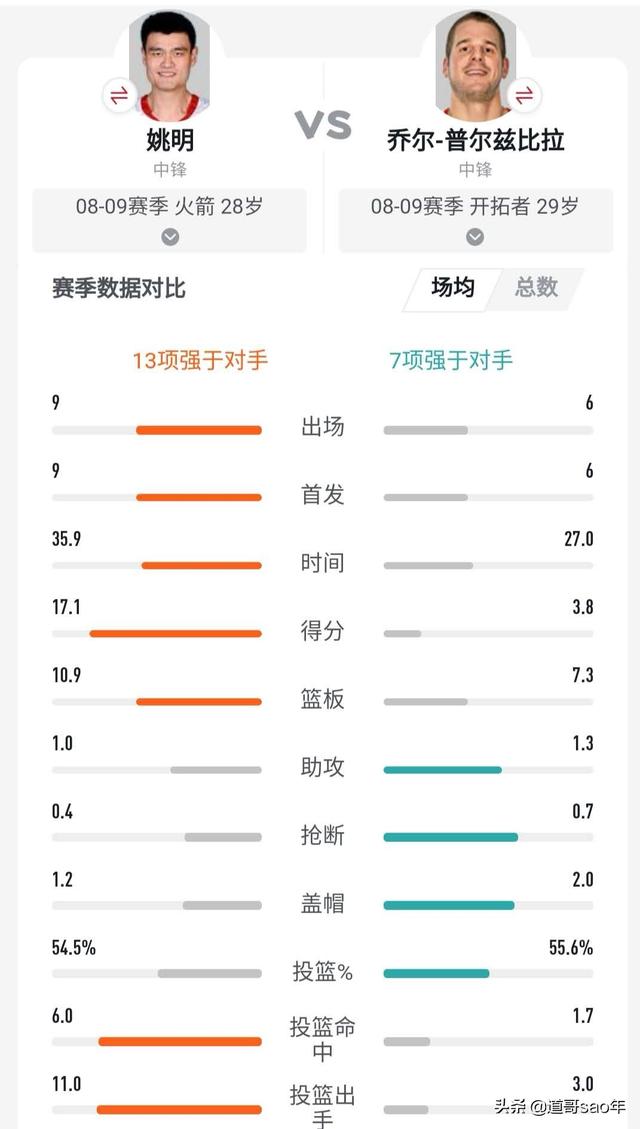This screenshot has width=640, height=1129.
Task: Tap the switch-player icon beside 乔尔-普尔兹比拉
Action: [x=524, y=95]
